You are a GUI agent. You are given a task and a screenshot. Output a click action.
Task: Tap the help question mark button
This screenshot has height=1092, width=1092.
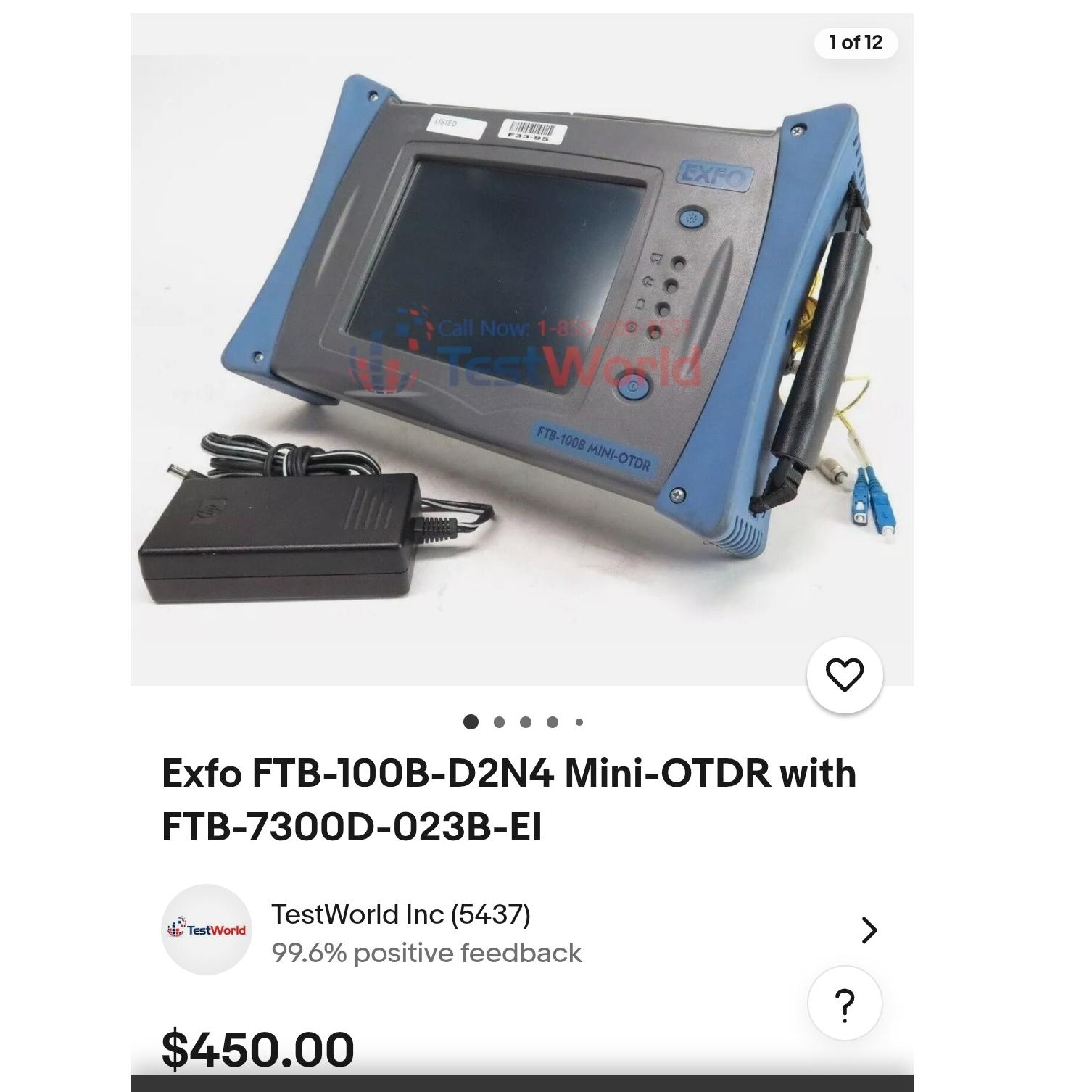click(844, 1004)
